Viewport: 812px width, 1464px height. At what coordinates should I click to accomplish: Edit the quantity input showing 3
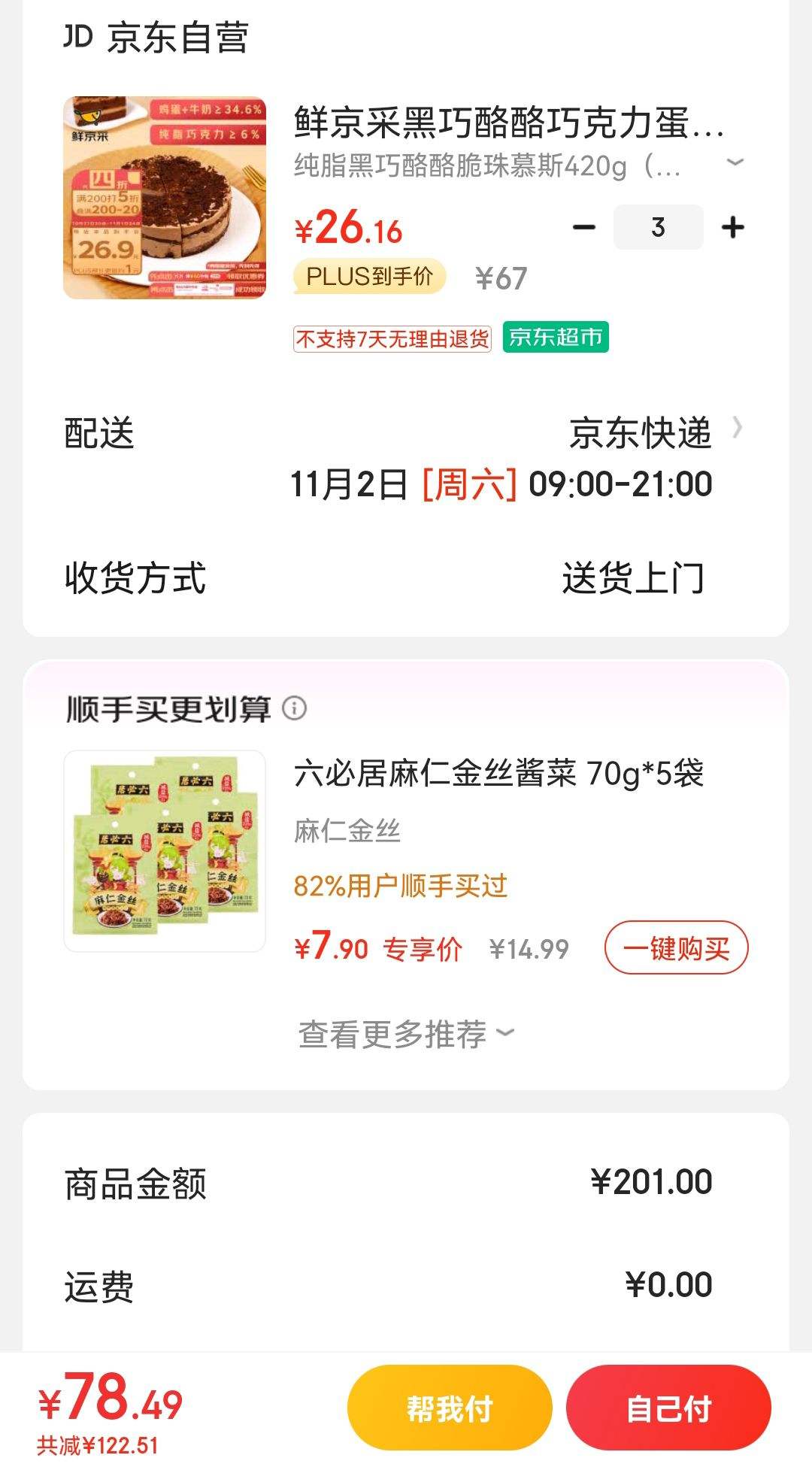point(658,226)
